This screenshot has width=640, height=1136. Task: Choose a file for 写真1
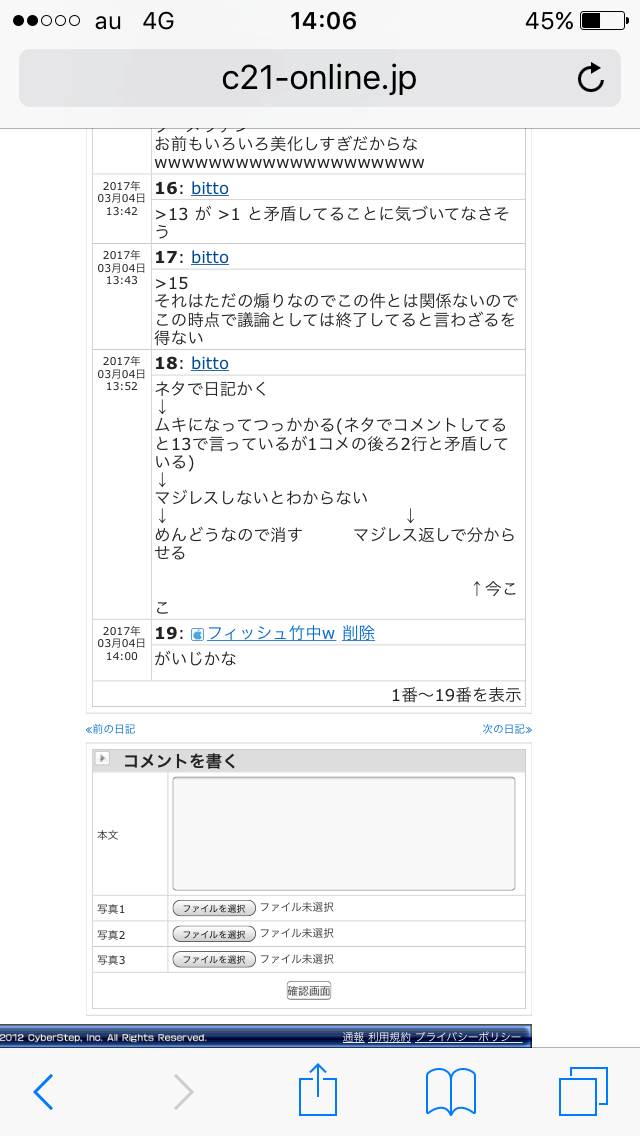[x=214, y=908]
